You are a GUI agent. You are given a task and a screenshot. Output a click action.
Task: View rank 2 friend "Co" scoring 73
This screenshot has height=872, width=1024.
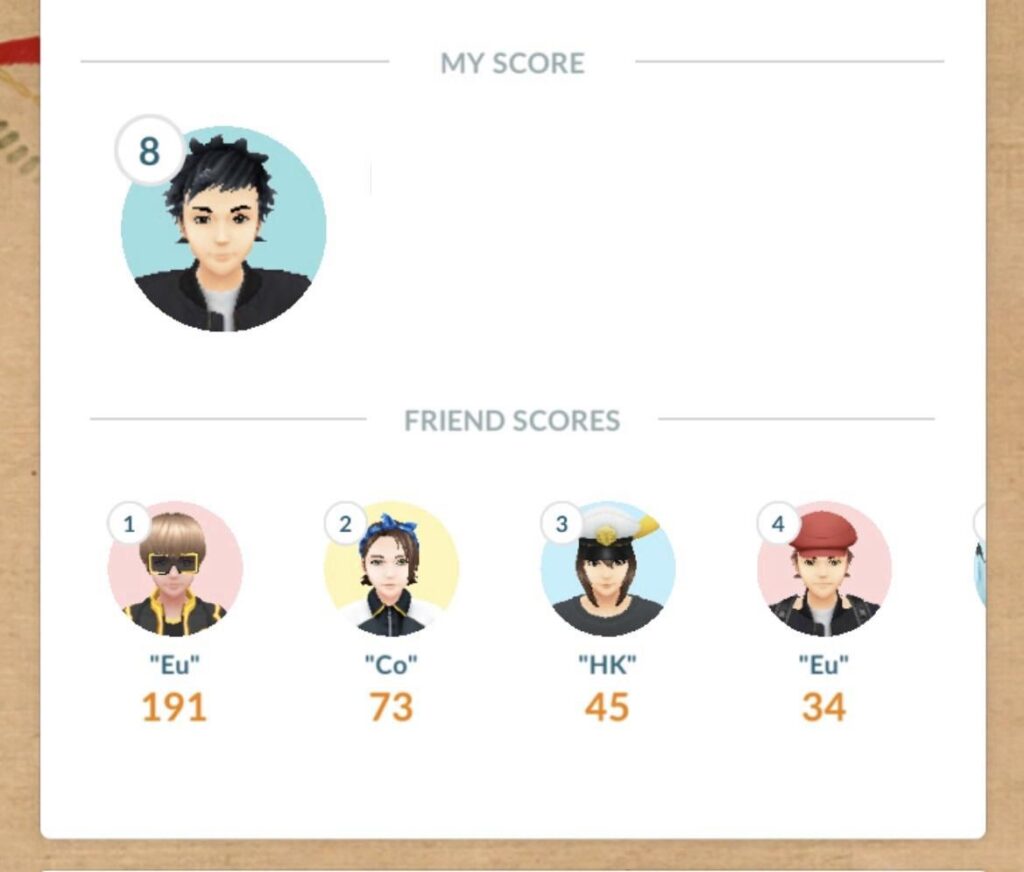pyautogui.click(x=391, y=569)
